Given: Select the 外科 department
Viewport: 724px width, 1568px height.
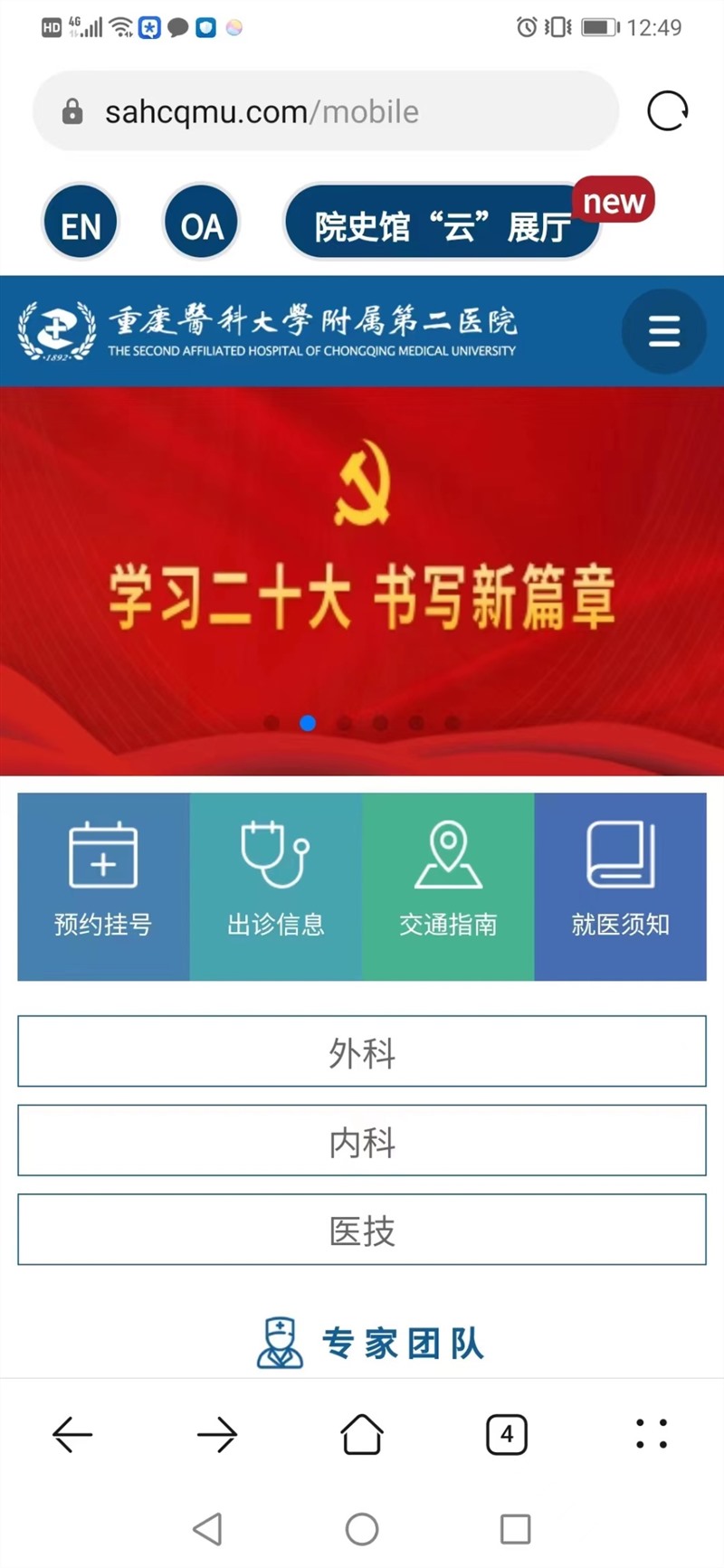Looking at the screenshot, I should (x=362, y=1051).
